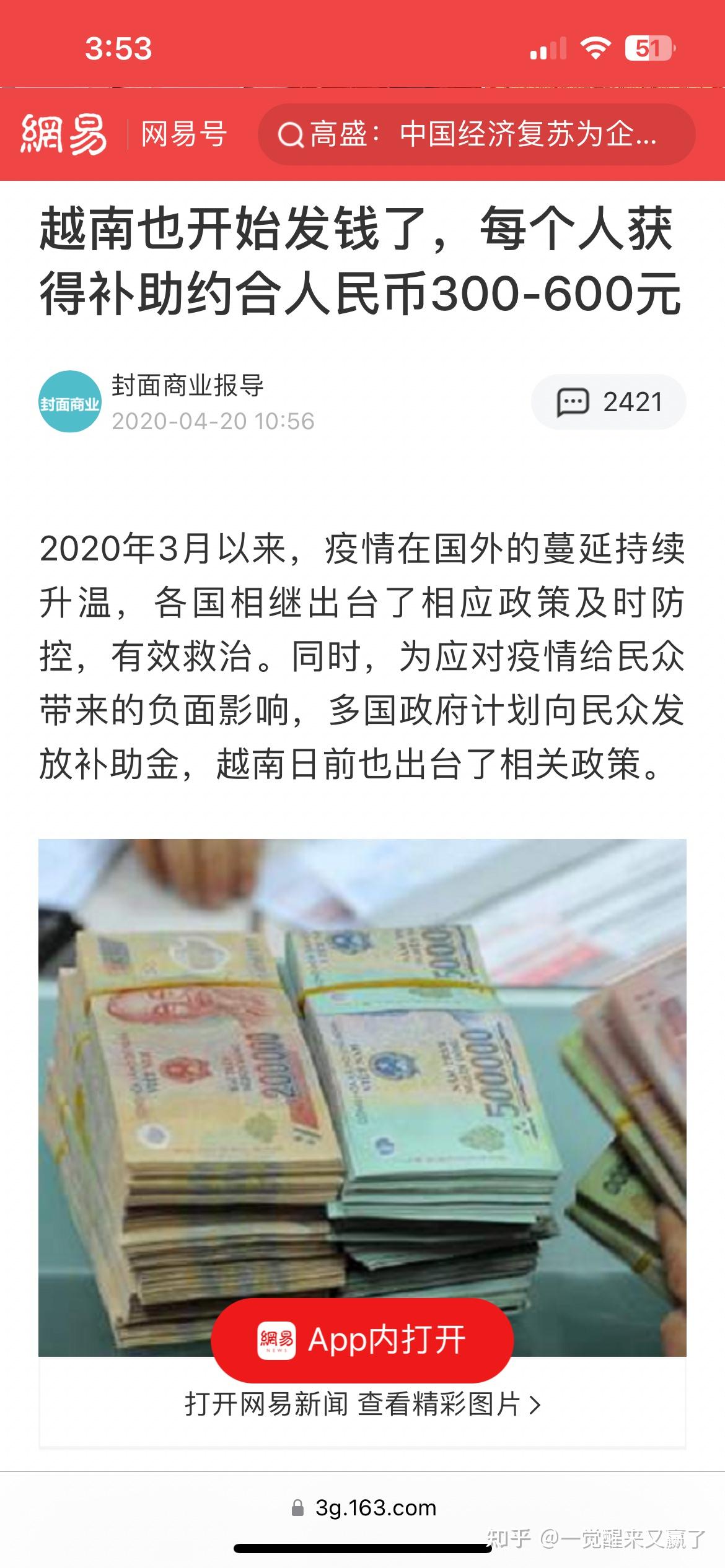Go to the 网易号 section
Viewport: 725px width, 1568px height.
184,134
